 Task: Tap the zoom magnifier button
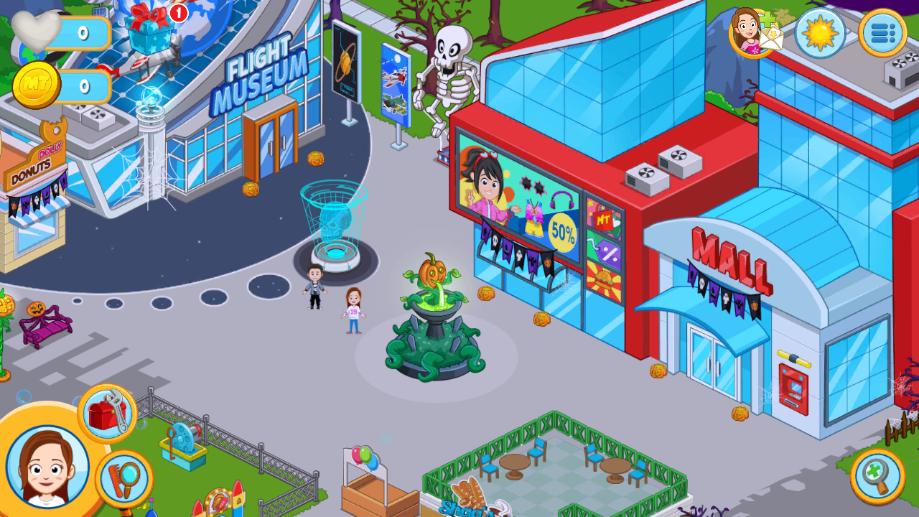click(x=877, y=476)
